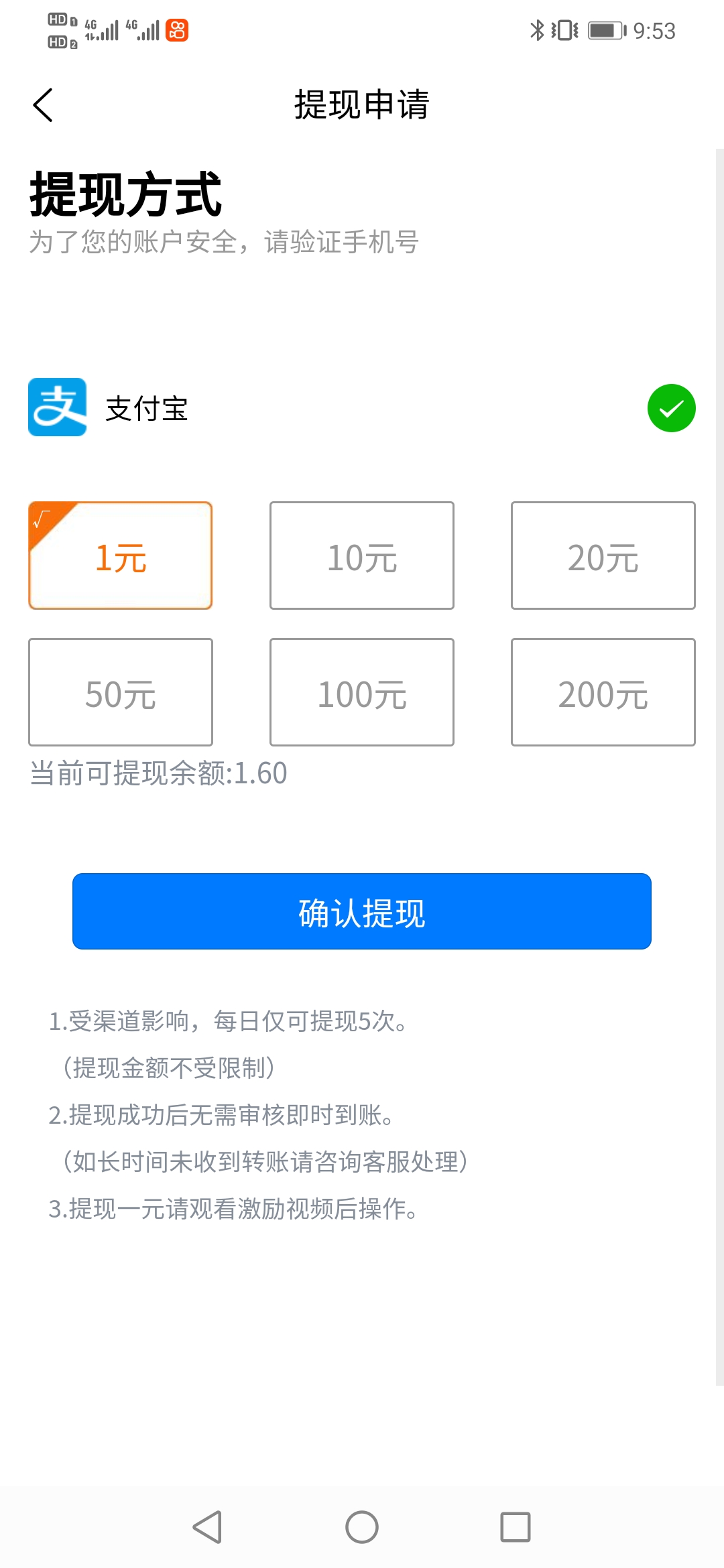Go back using the top-left arrow
The width and height of the screenshot is (724, 1568).
coord(43,105)
